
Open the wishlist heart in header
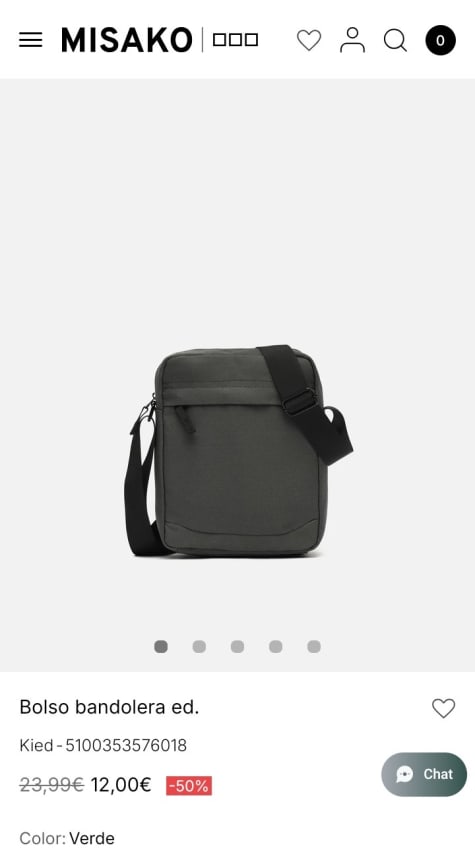click(x=309, y=40)
